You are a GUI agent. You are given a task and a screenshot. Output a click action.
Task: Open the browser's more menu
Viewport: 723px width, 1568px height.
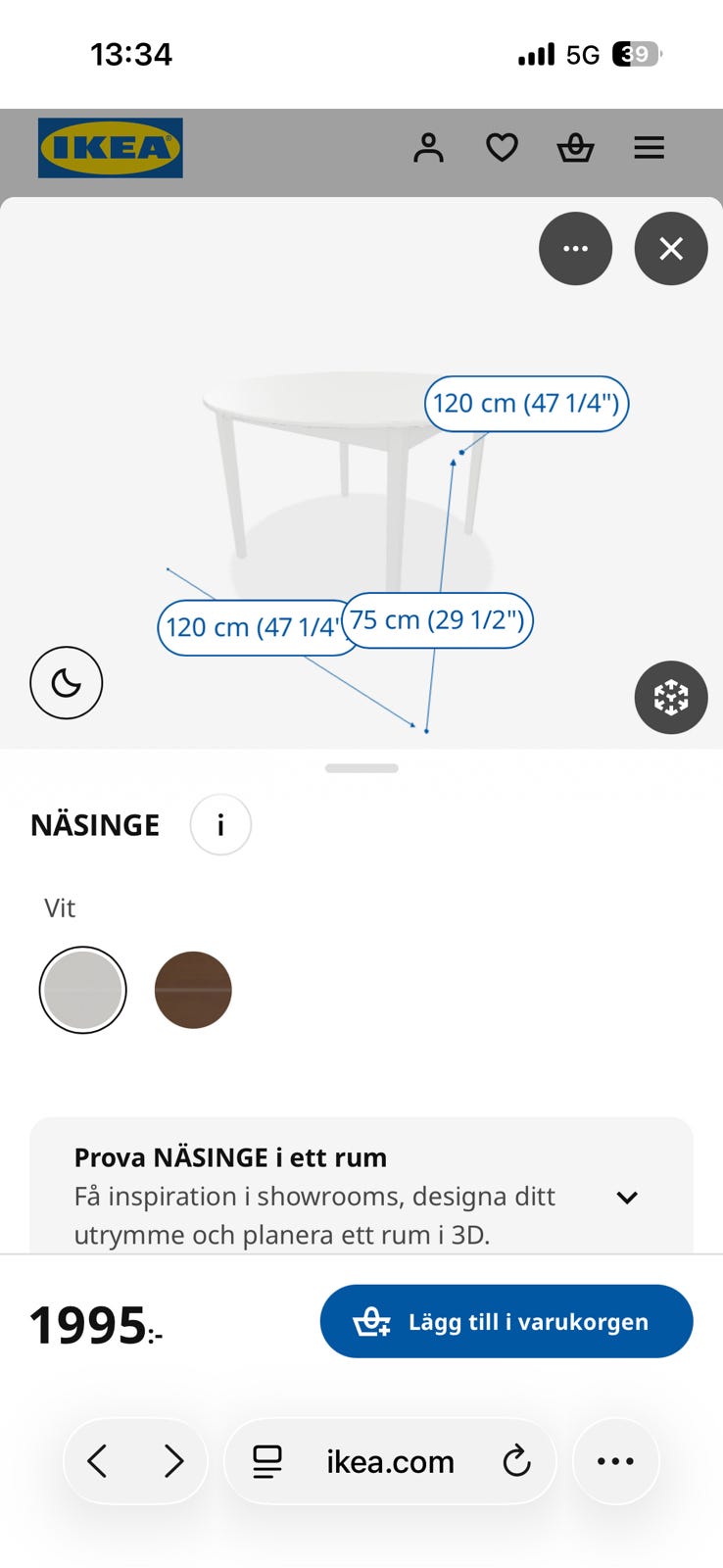click(615, 1461)
